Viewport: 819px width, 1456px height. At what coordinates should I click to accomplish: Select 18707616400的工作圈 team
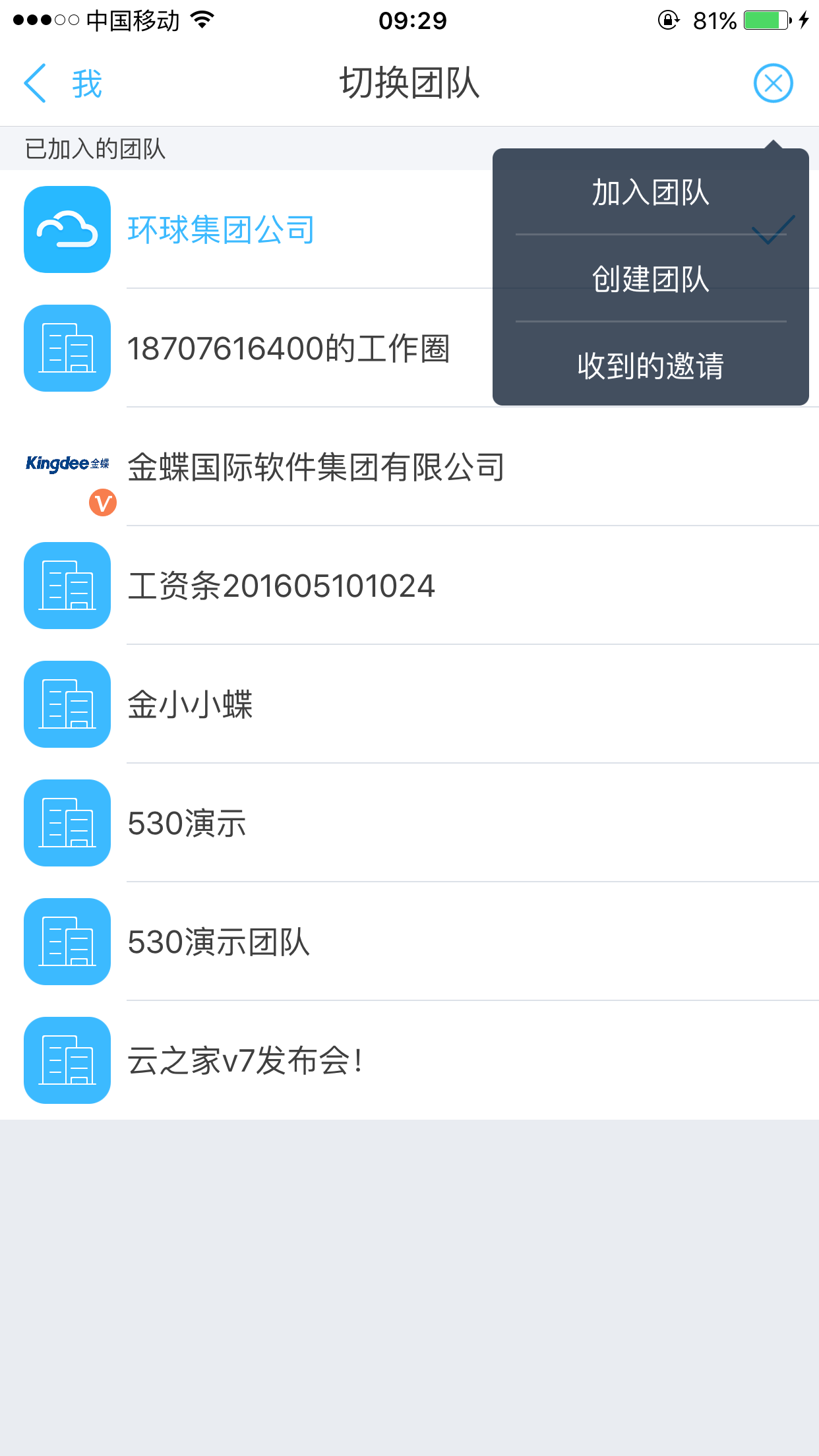(288, 348)
